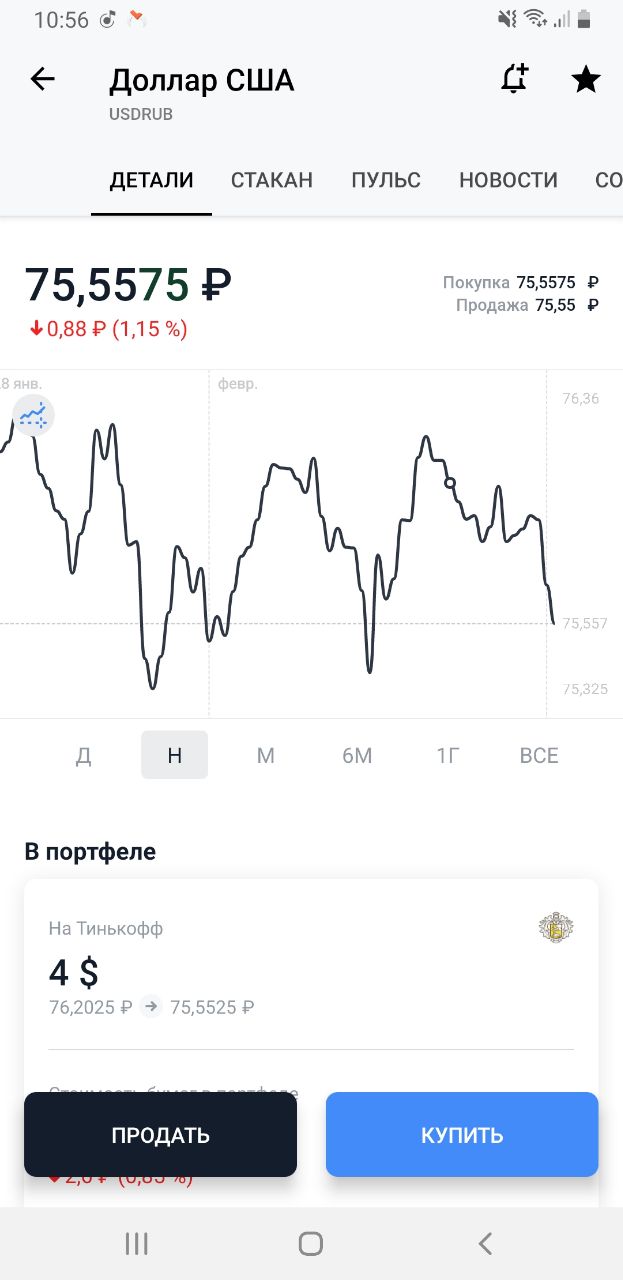Screen dimensions: 623x1280
Task: Go back using the top-left arrow
Action: click(x=42, y=79)
